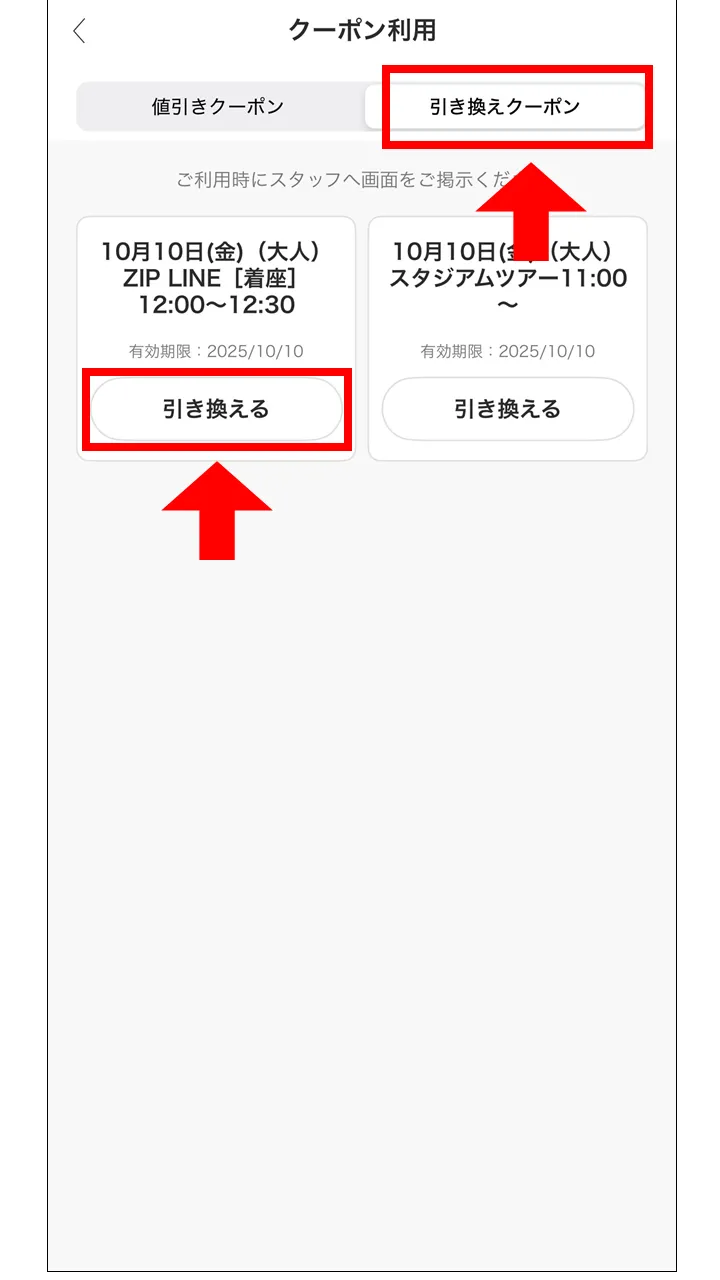Screen dimensions: 720x1280
Task: Select the 引き換えクーポン tab
Action: point(505,106)
